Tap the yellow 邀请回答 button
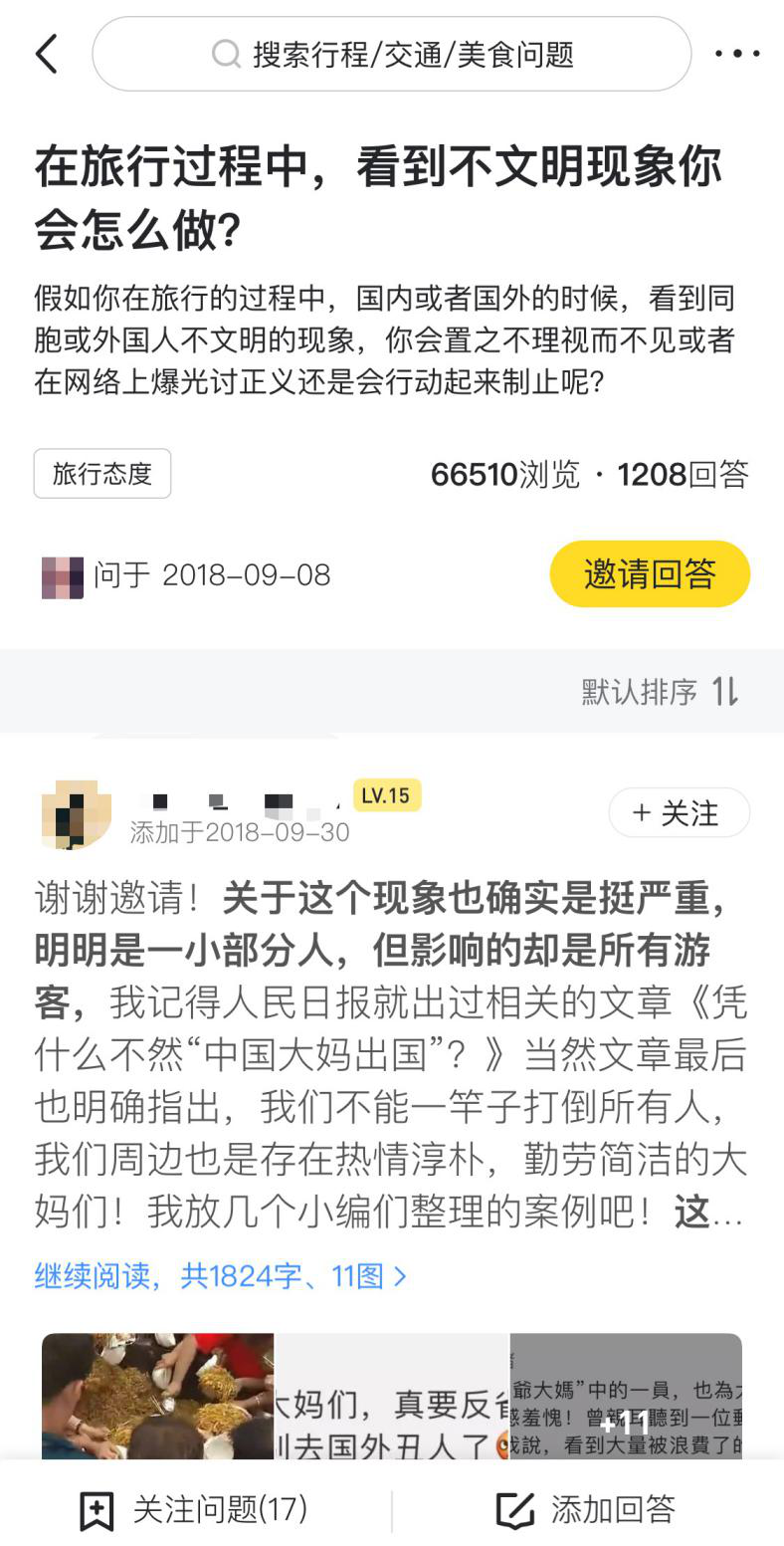 click(650, 573)
